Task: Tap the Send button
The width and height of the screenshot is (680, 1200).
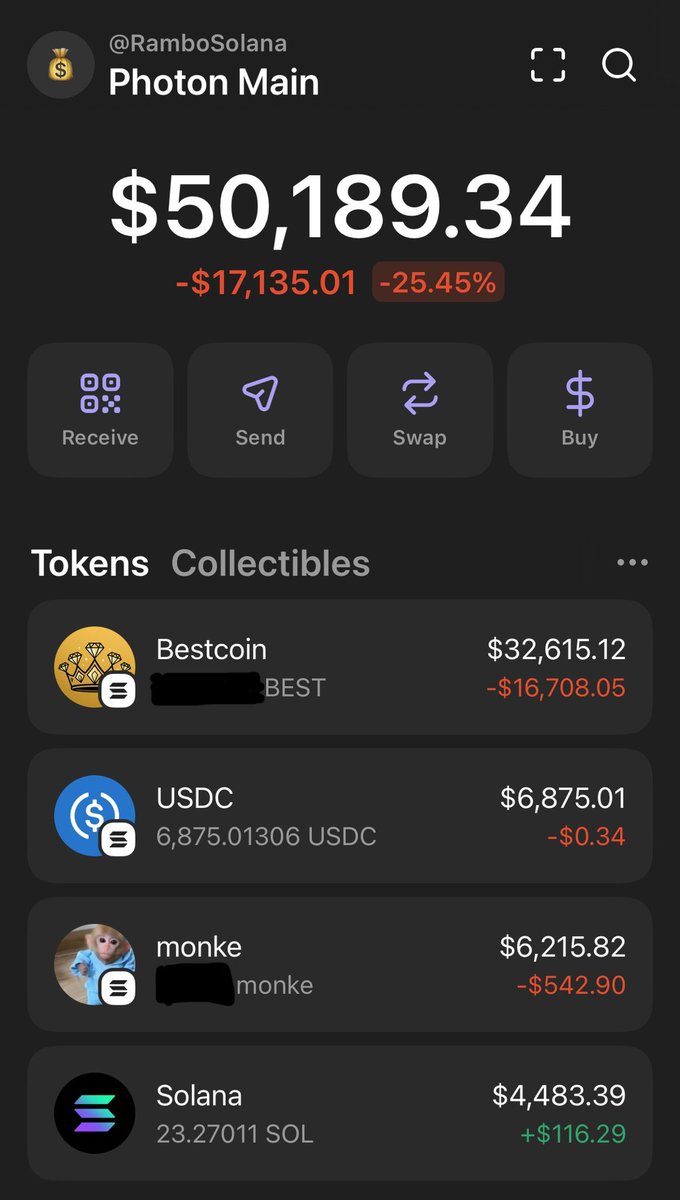Action: pyautogui.click(x=260, y=410)
